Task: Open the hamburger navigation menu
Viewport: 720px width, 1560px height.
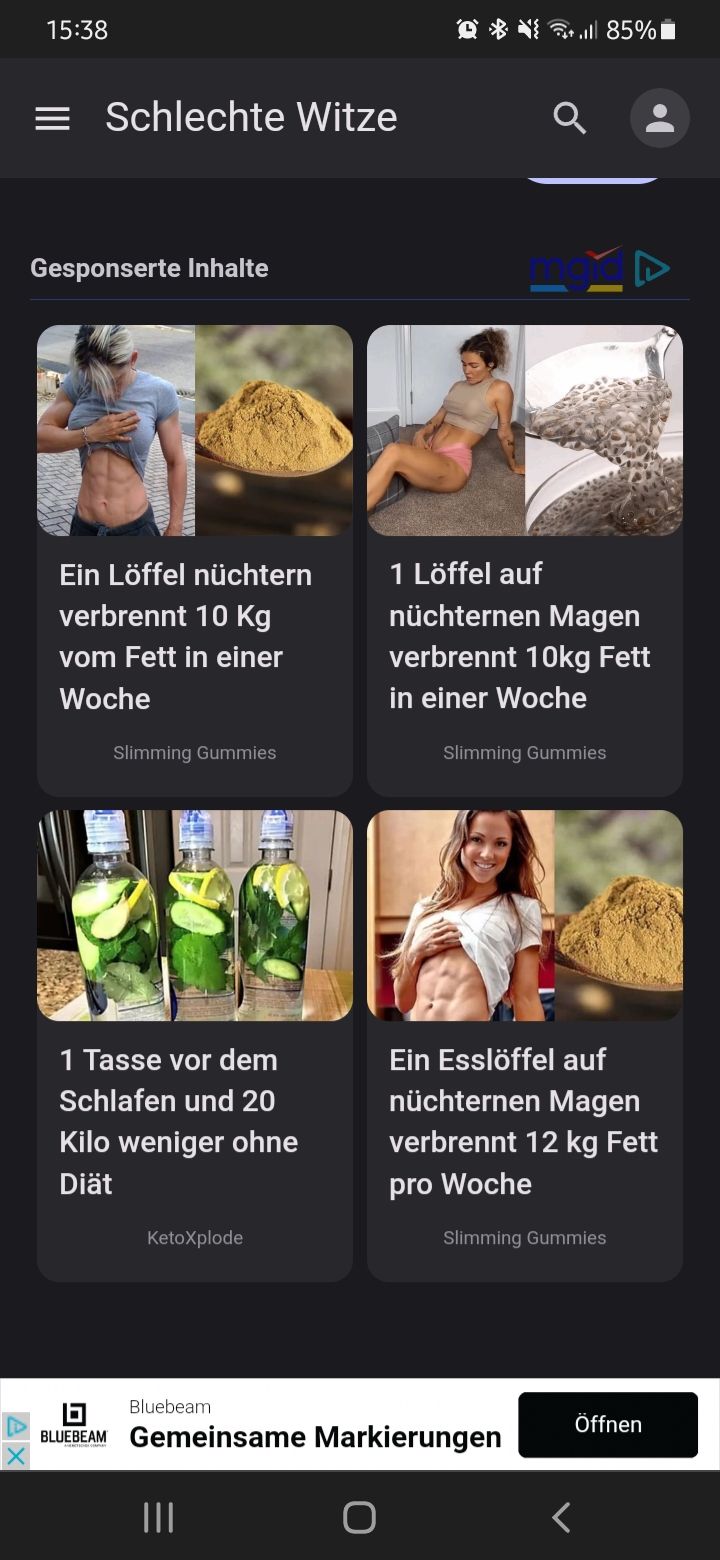Action: 52,119
